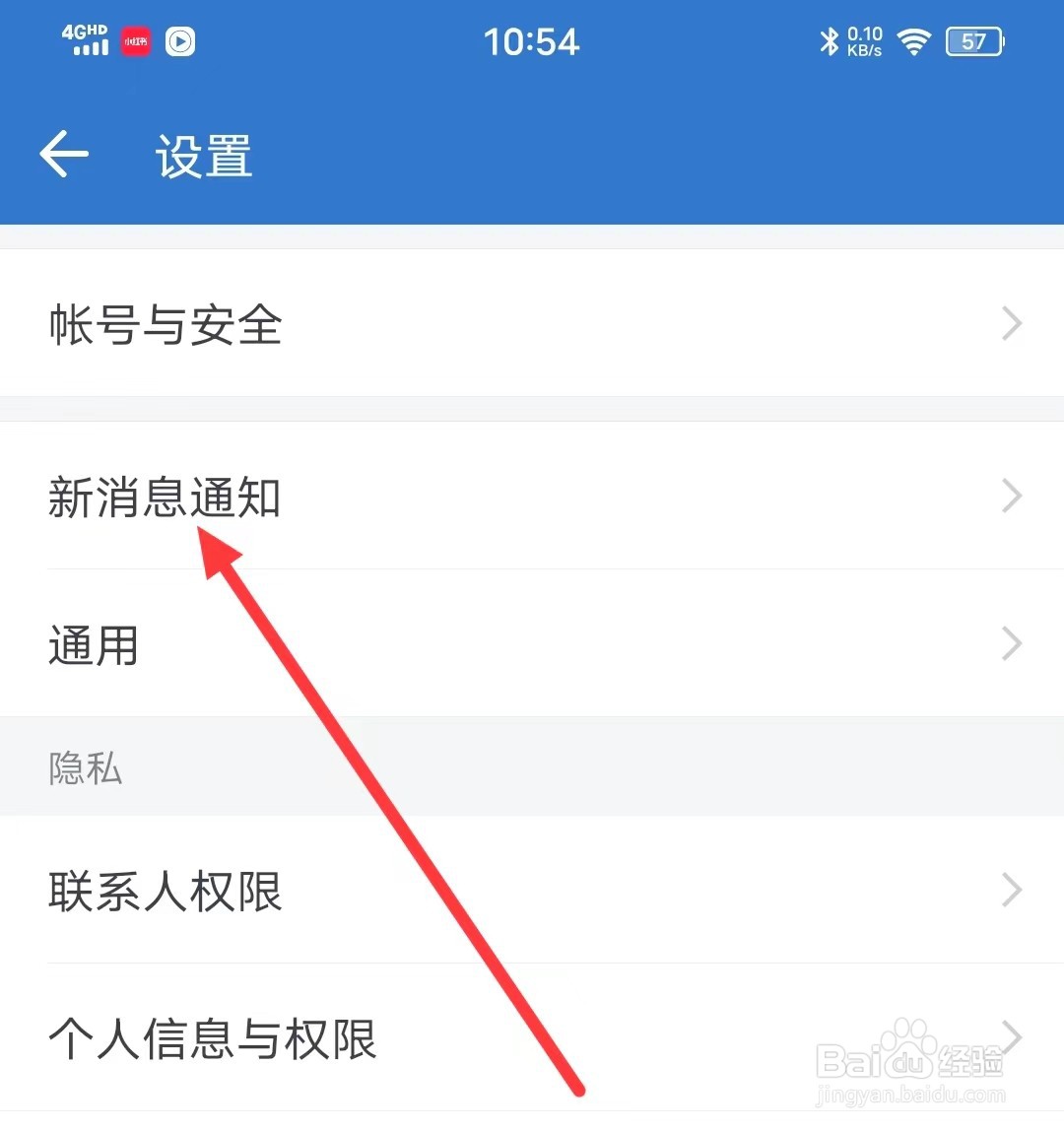This screenshot has height=1131, width=1064.
Task: Open the clock showing 10:54
Action: coord(532,41)
